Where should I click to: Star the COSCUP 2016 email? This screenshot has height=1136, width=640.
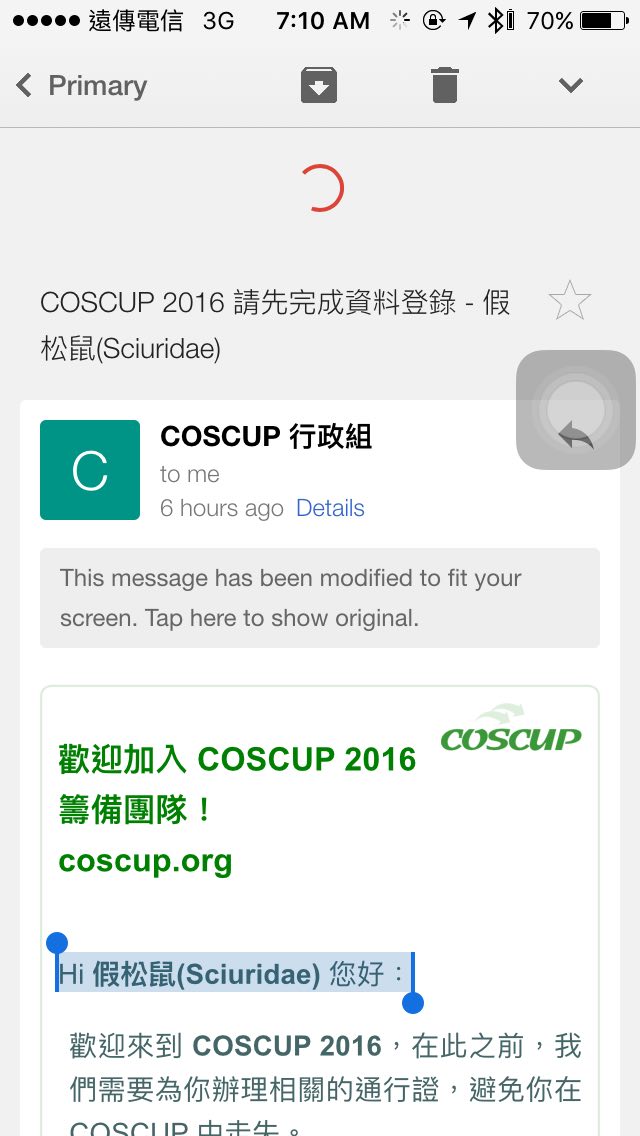point(570,301)
